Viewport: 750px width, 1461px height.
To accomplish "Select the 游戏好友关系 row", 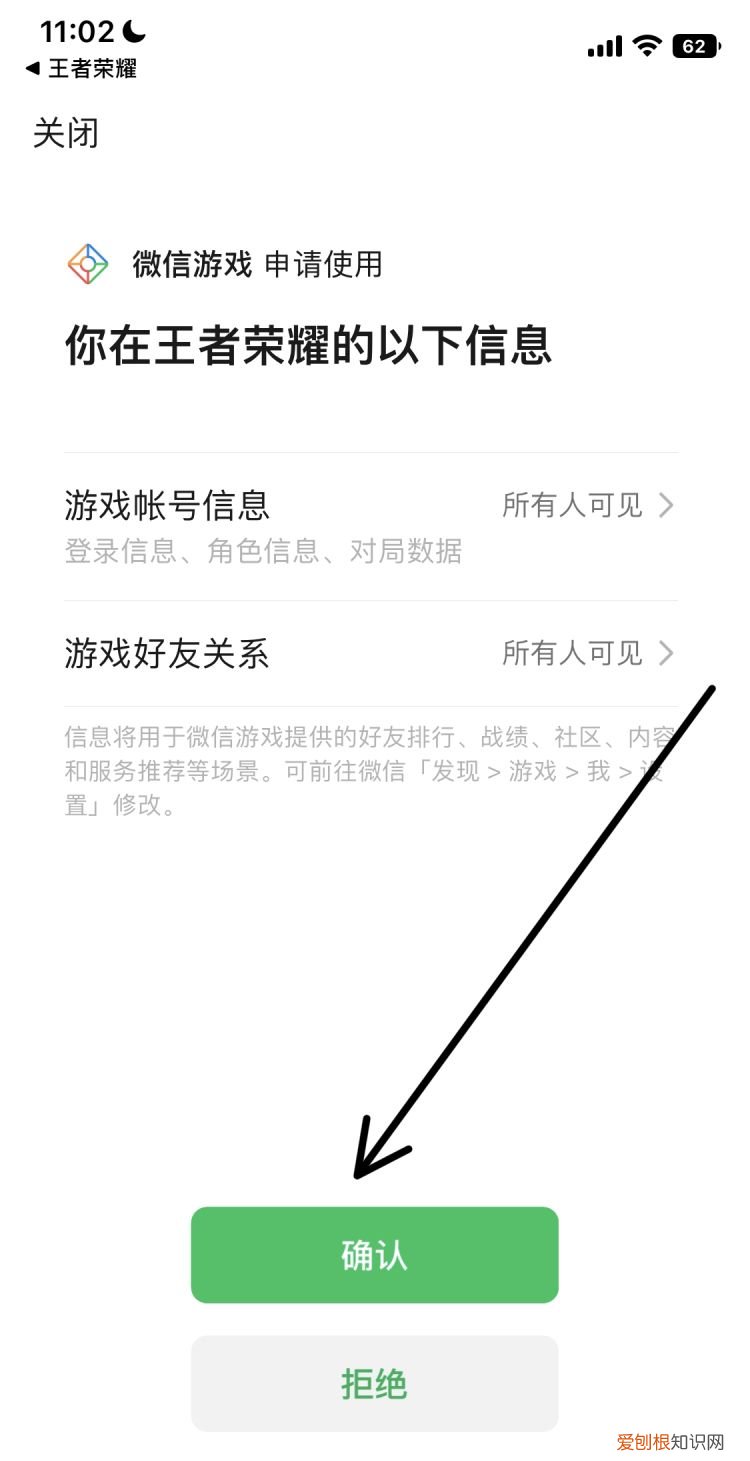I will [x=163, y=654].
